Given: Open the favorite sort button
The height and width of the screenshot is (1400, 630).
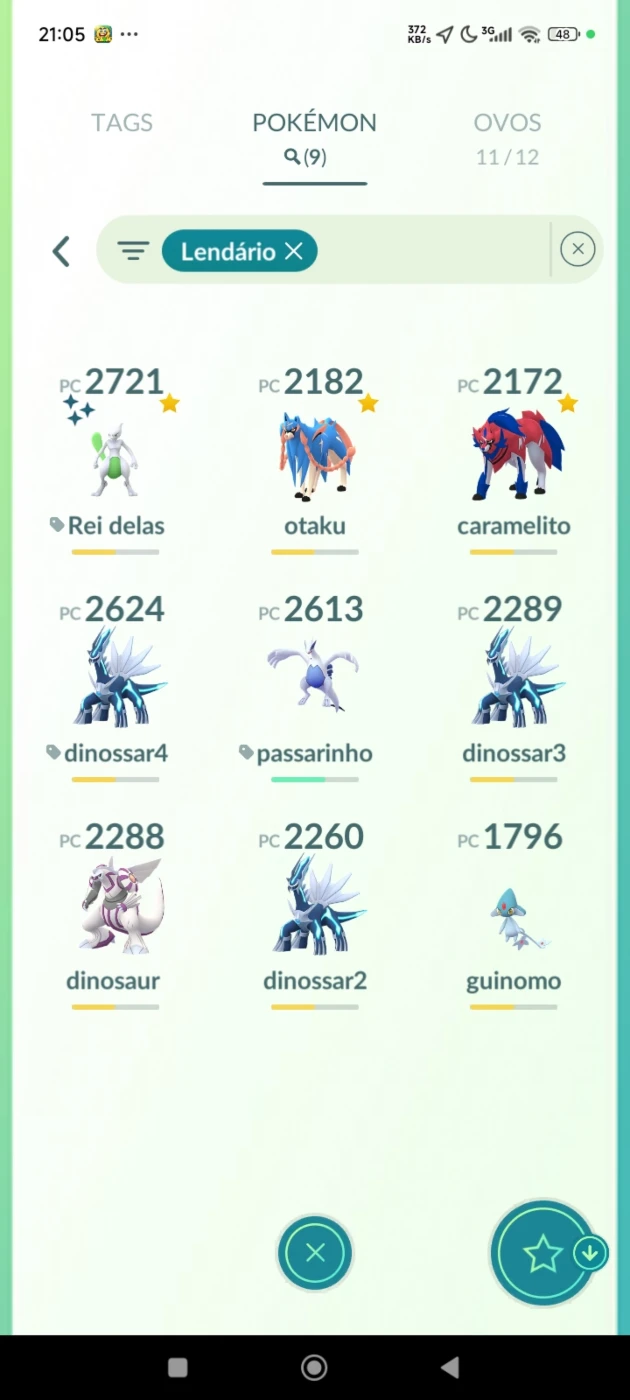Looking at the screenshot, I should pos(545,1253).
